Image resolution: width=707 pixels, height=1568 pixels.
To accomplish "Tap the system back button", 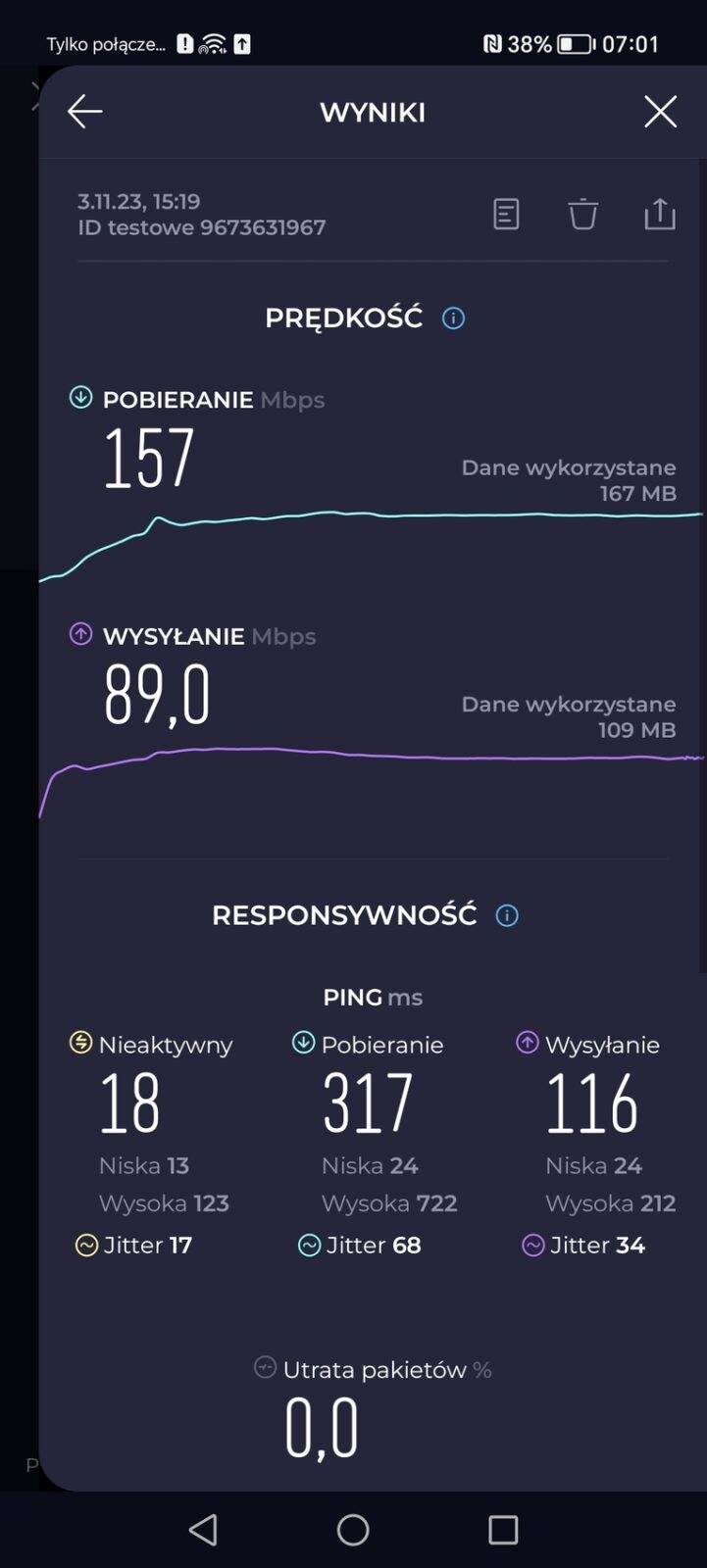I will pyautogui.click(x=203, y=1530).
